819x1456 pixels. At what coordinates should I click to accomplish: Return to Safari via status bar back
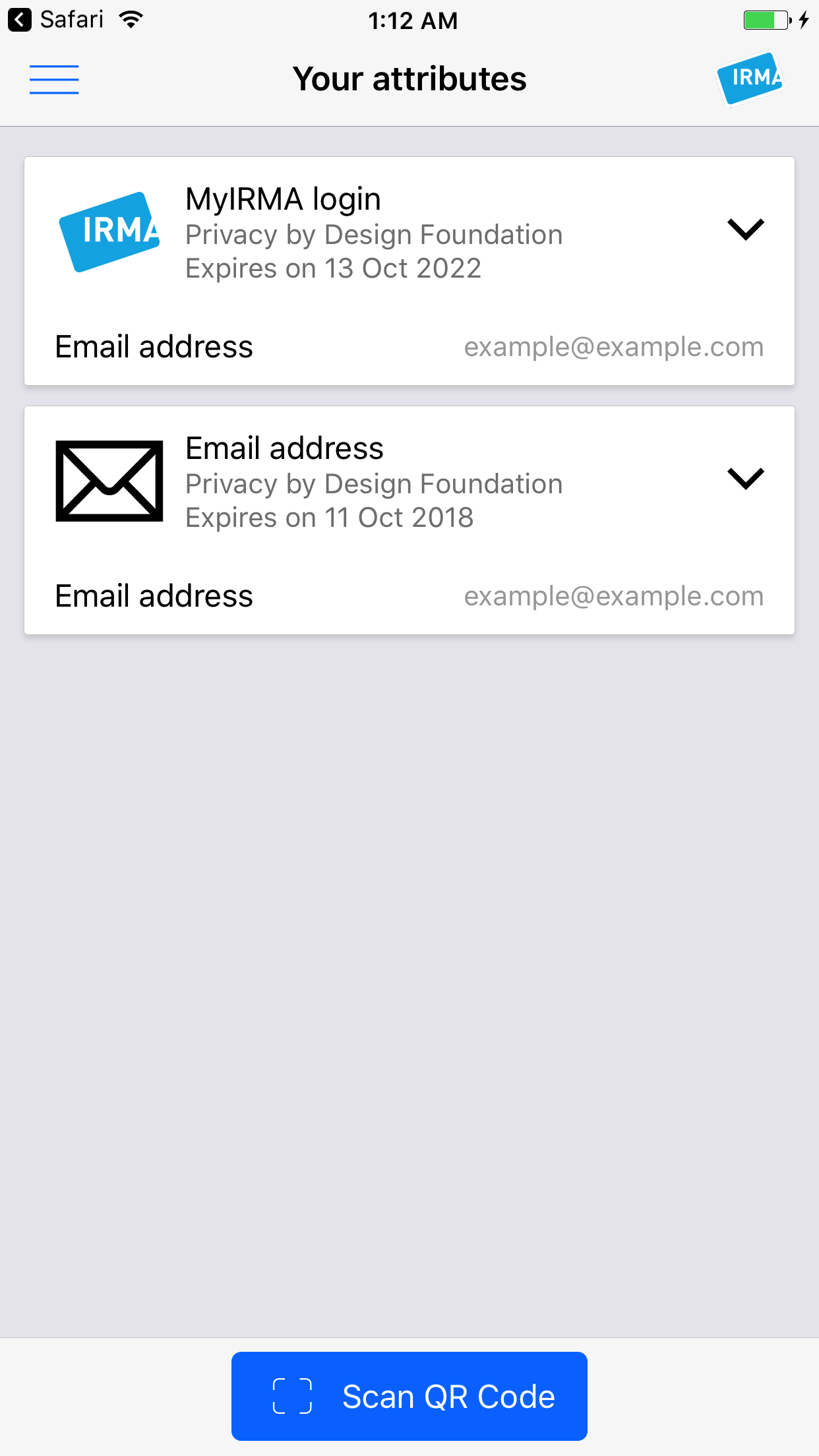click(x=56, y=20)
